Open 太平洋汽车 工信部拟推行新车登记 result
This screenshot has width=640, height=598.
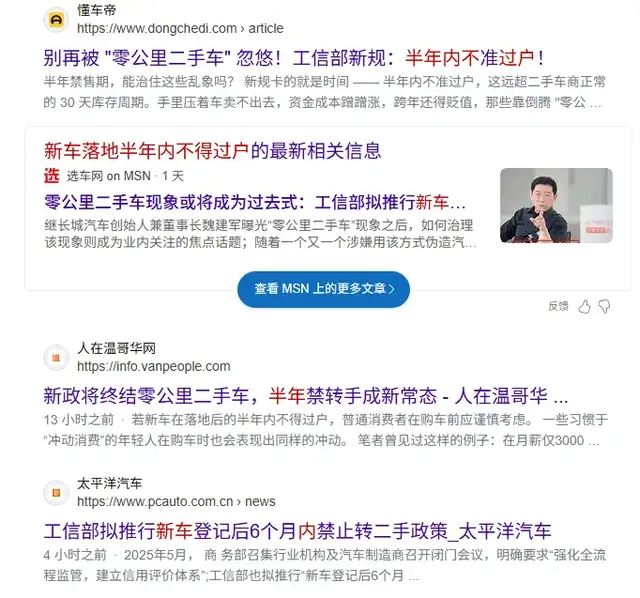297,530
